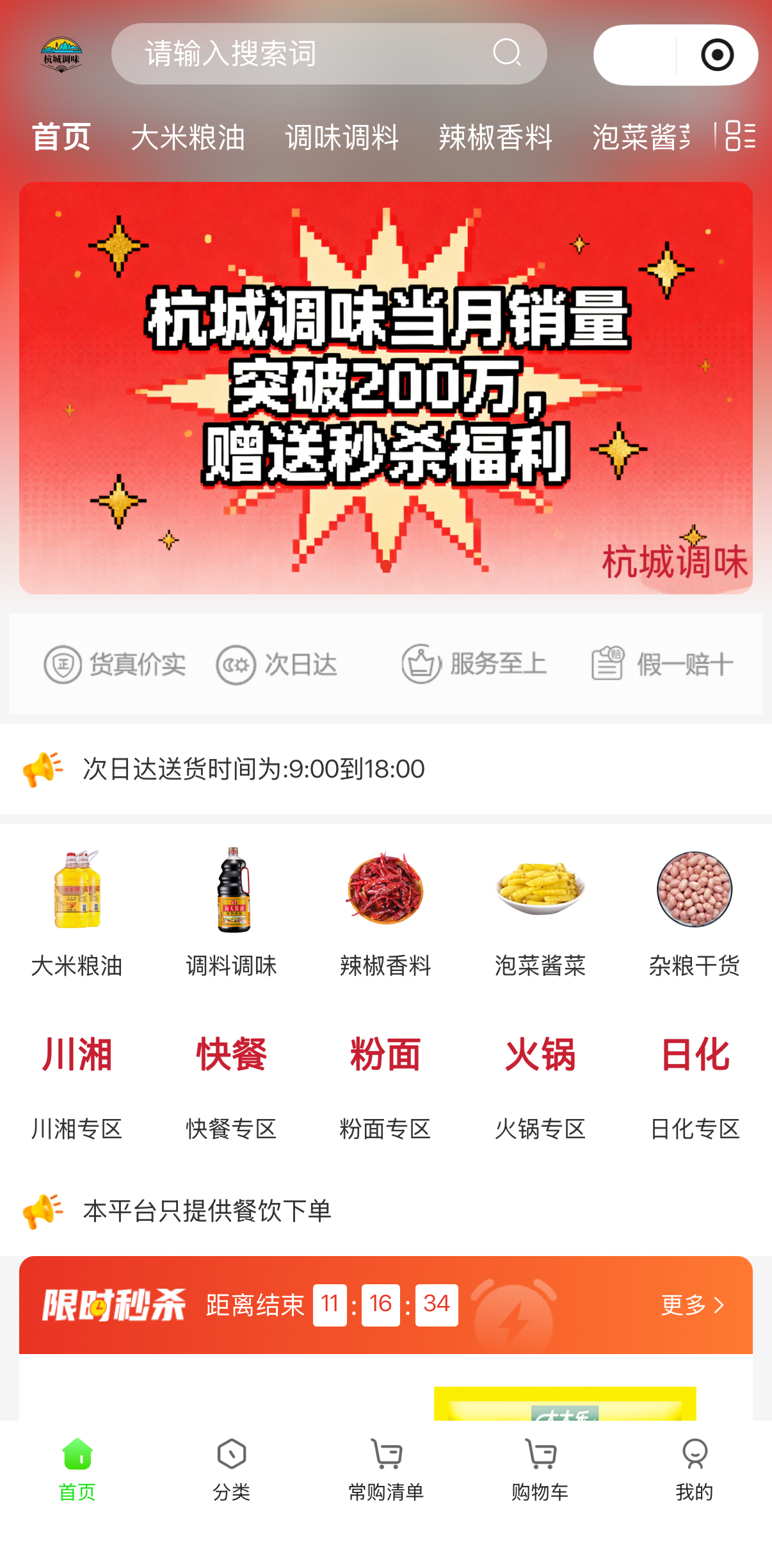The height and width of the screenshot is (1568, 772).
Task: Tap the search magnifier icon
Action: coord(506,54)
